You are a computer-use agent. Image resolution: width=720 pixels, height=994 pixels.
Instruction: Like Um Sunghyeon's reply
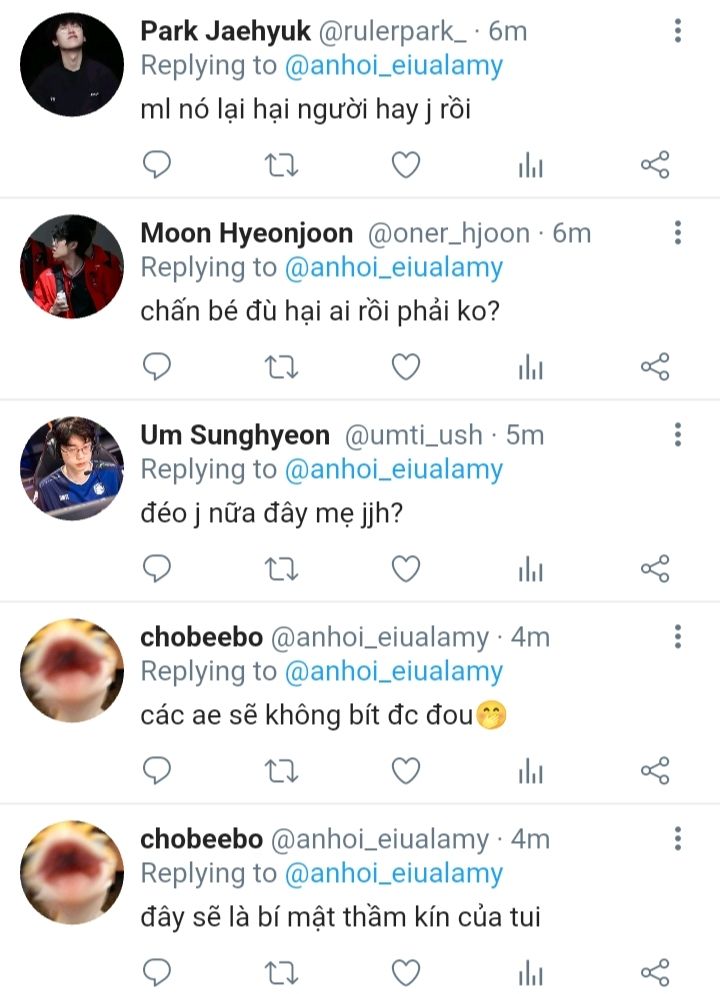pyautogui.click(x=405, y=569)
